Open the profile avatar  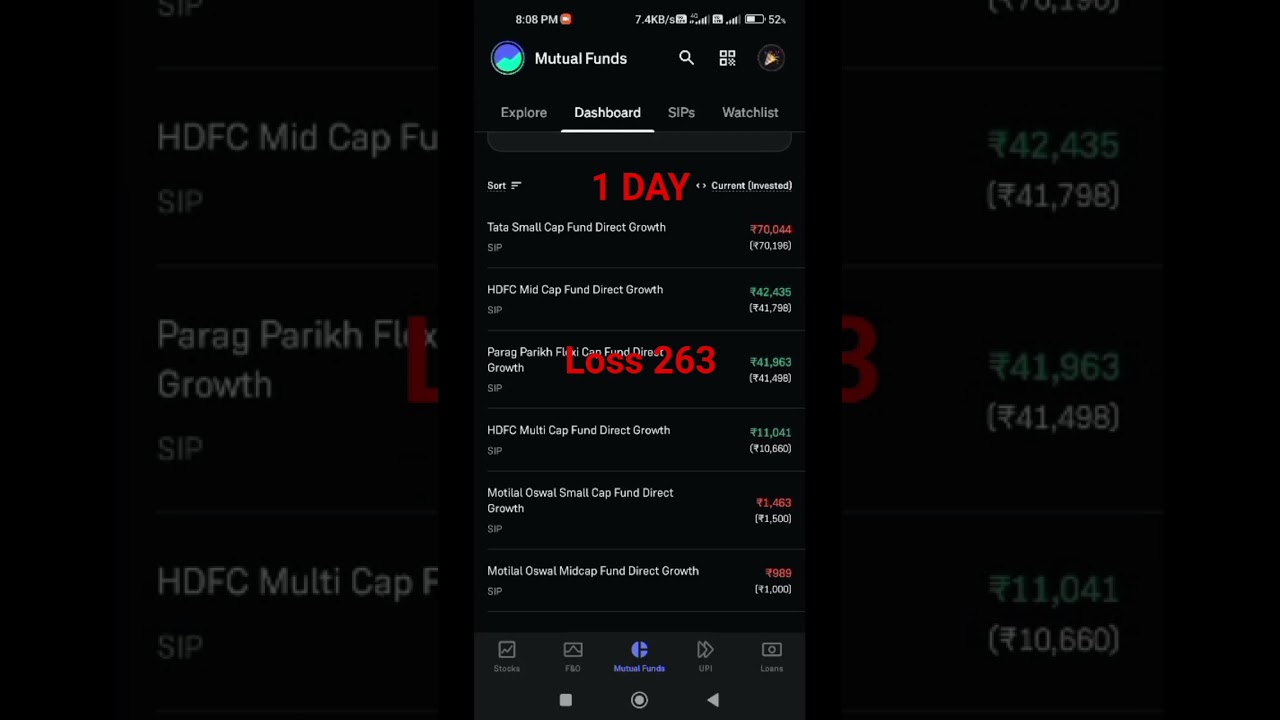click(x=771, y=58)
